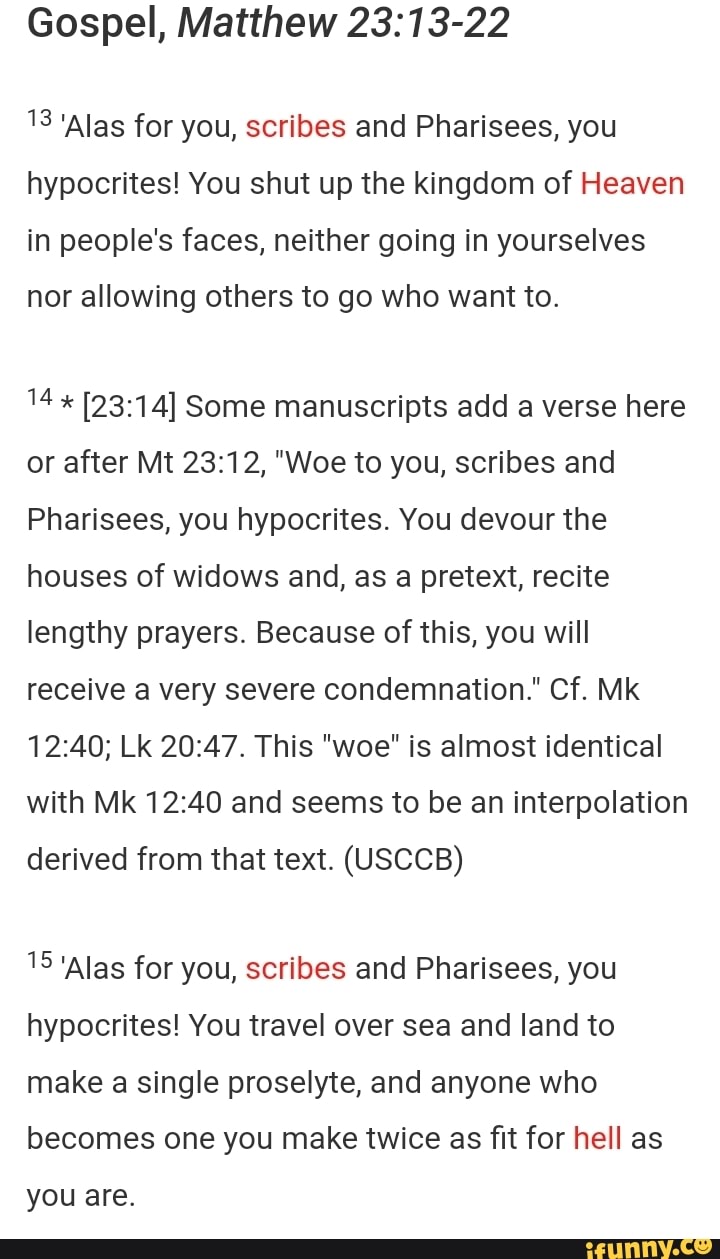Follow the red "hell" link

tap(597, 1139)
